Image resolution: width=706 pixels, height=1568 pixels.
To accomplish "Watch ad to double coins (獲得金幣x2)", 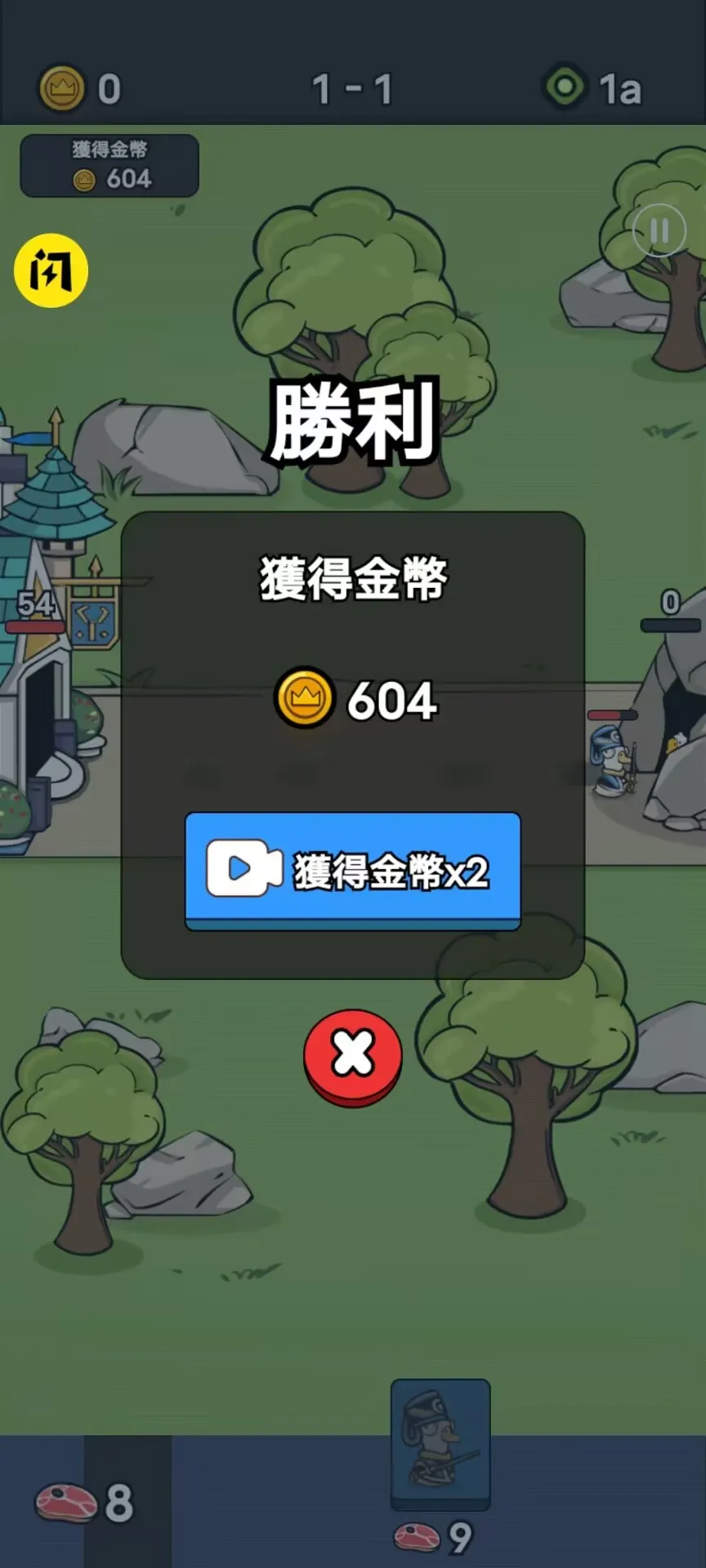I will click(352, 871).
